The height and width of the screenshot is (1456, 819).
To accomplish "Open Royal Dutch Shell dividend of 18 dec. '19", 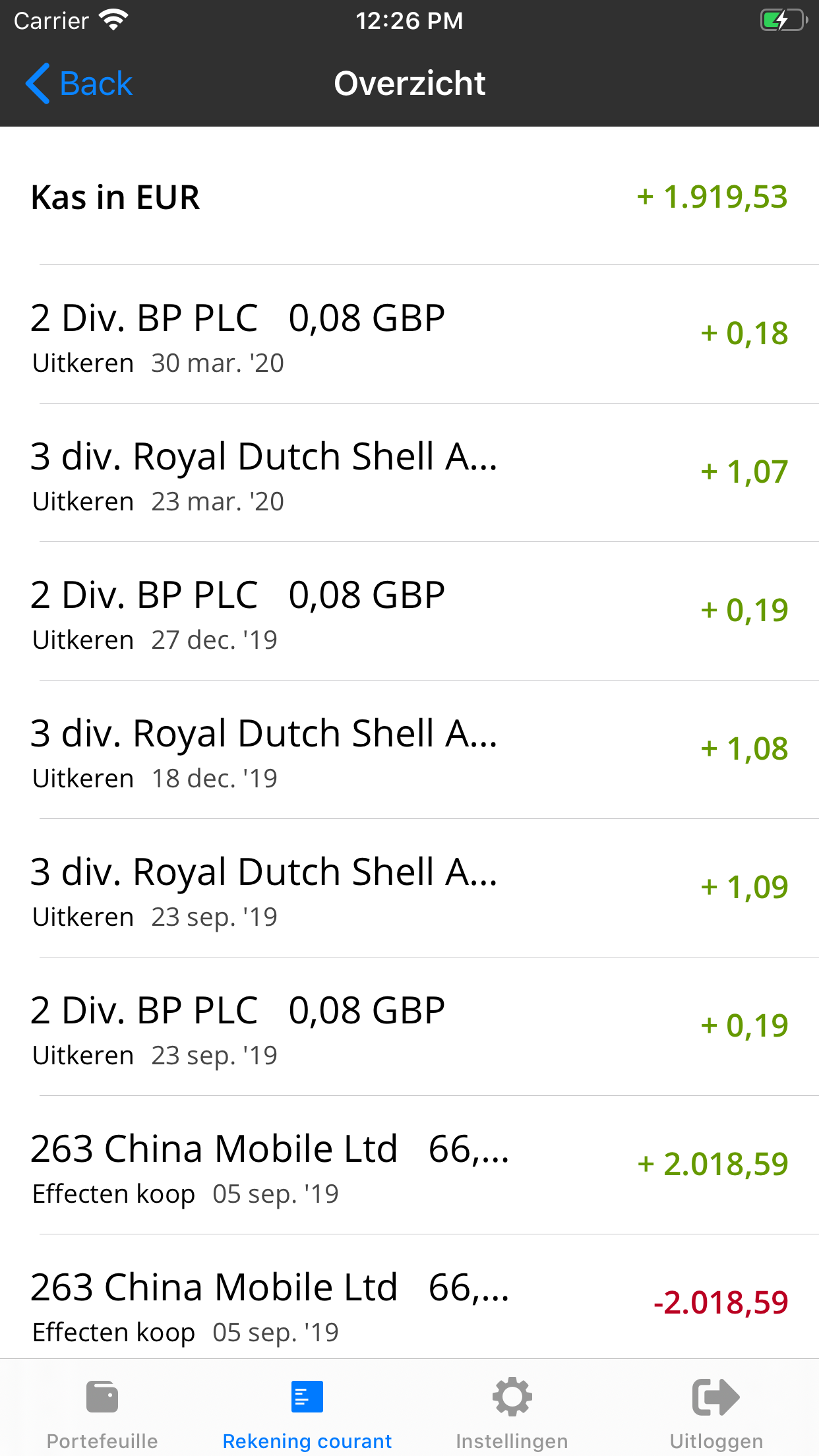I will coord(409,750).
